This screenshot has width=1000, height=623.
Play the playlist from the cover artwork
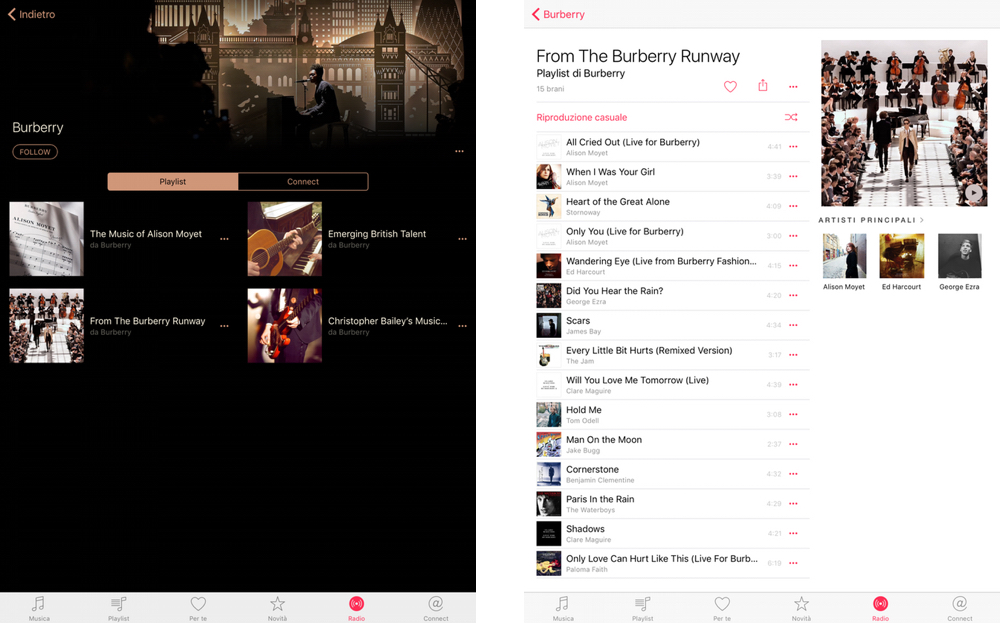tap(973, 193)
